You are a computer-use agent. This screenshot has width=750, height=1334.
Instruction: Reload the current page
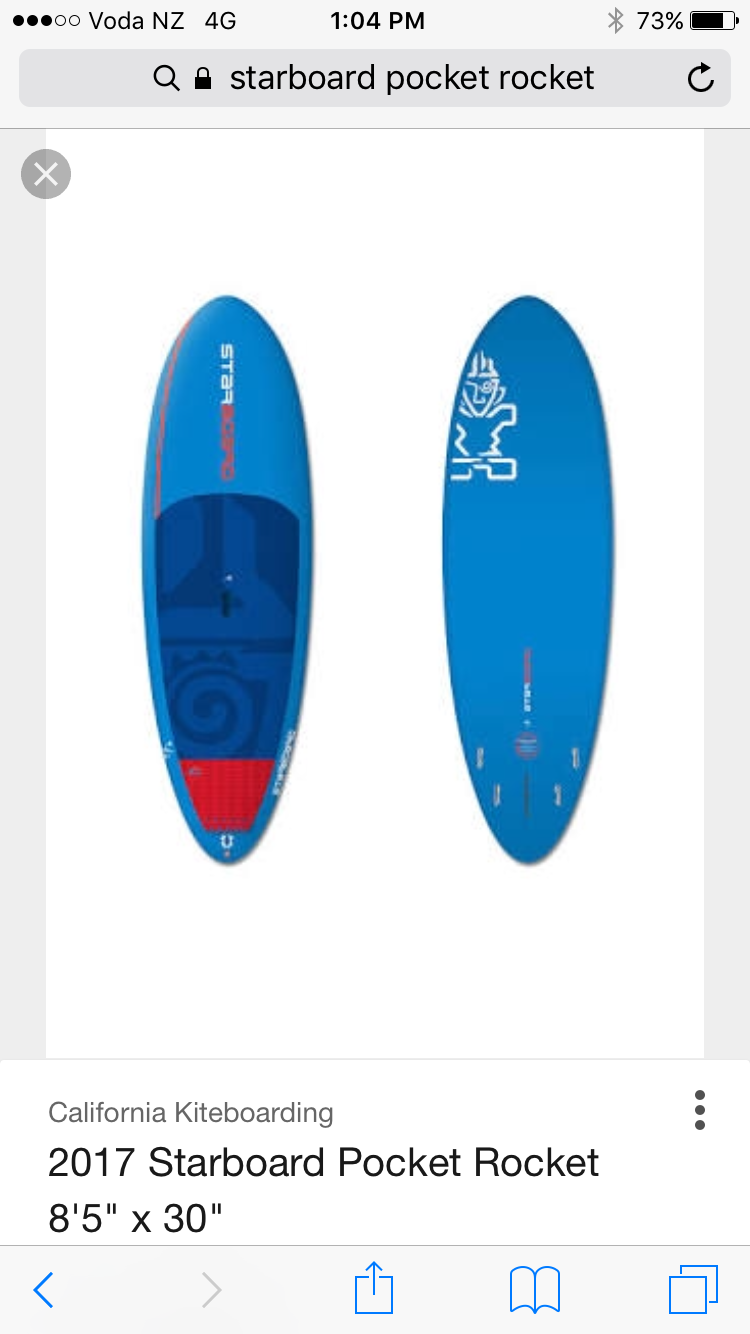point(701,78)
